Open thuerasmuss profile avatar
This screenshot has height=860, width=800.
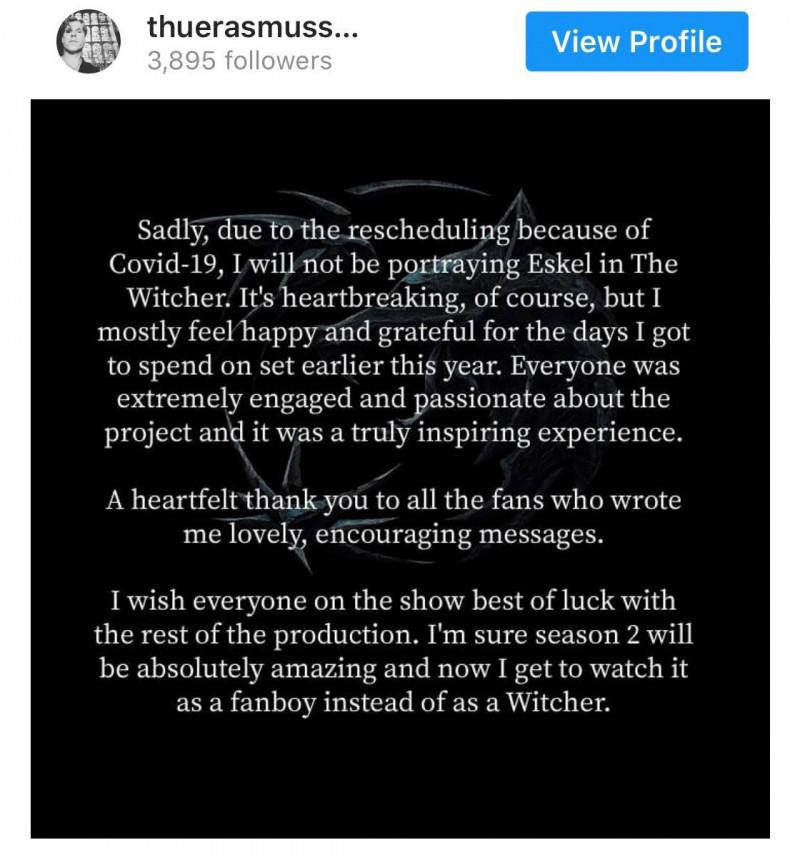88,41
